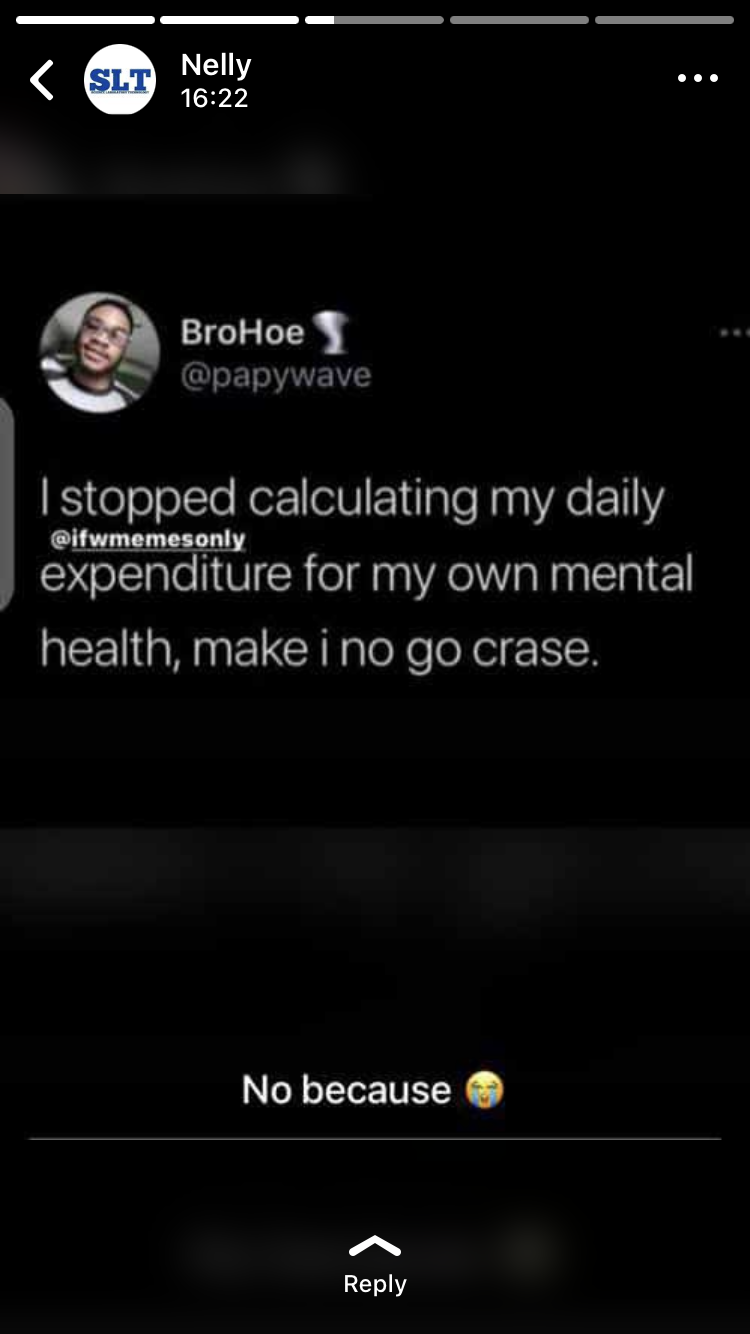
Task: Open the three-dot overflow menu
Action: pyautogui.click(x=697, y=78)
